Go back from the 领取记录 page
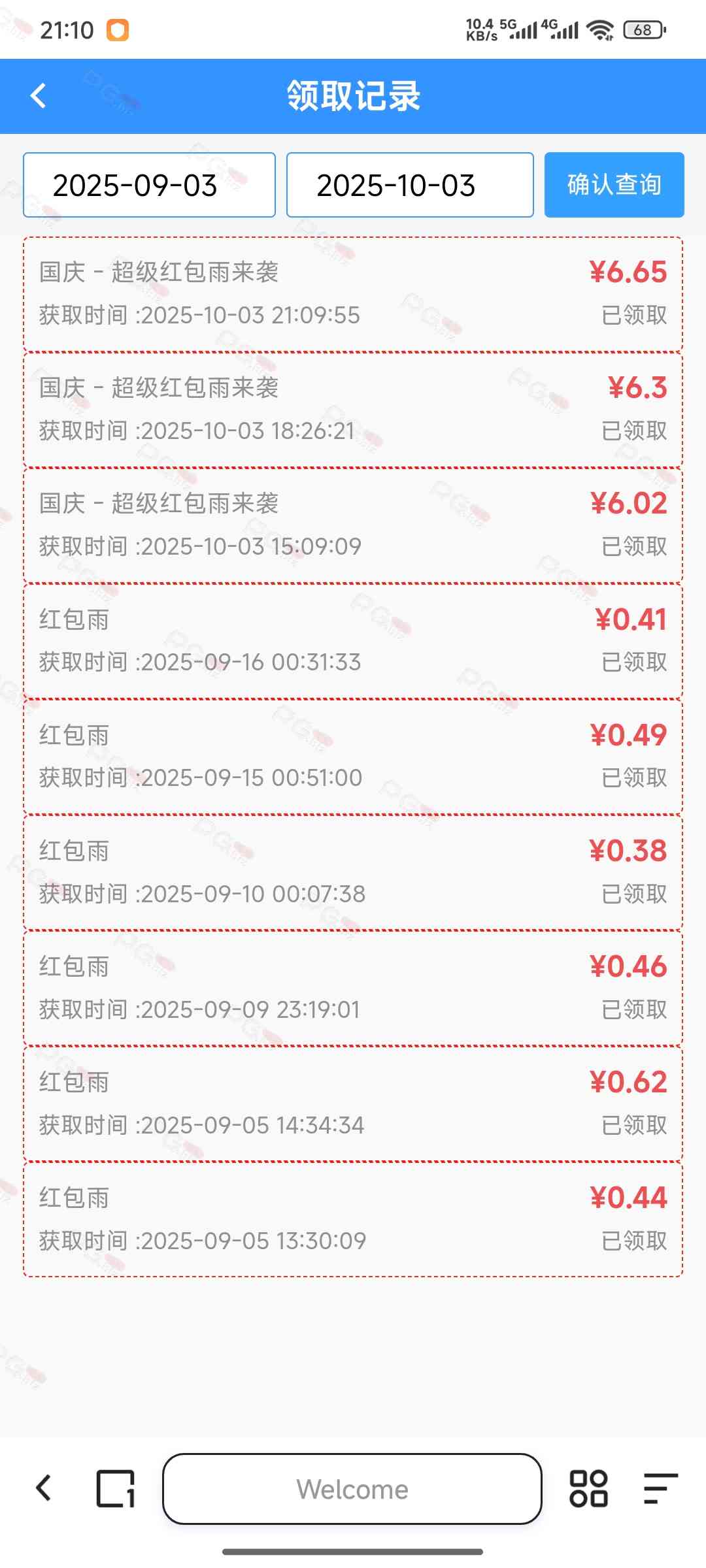 click(x=39, y=96)
